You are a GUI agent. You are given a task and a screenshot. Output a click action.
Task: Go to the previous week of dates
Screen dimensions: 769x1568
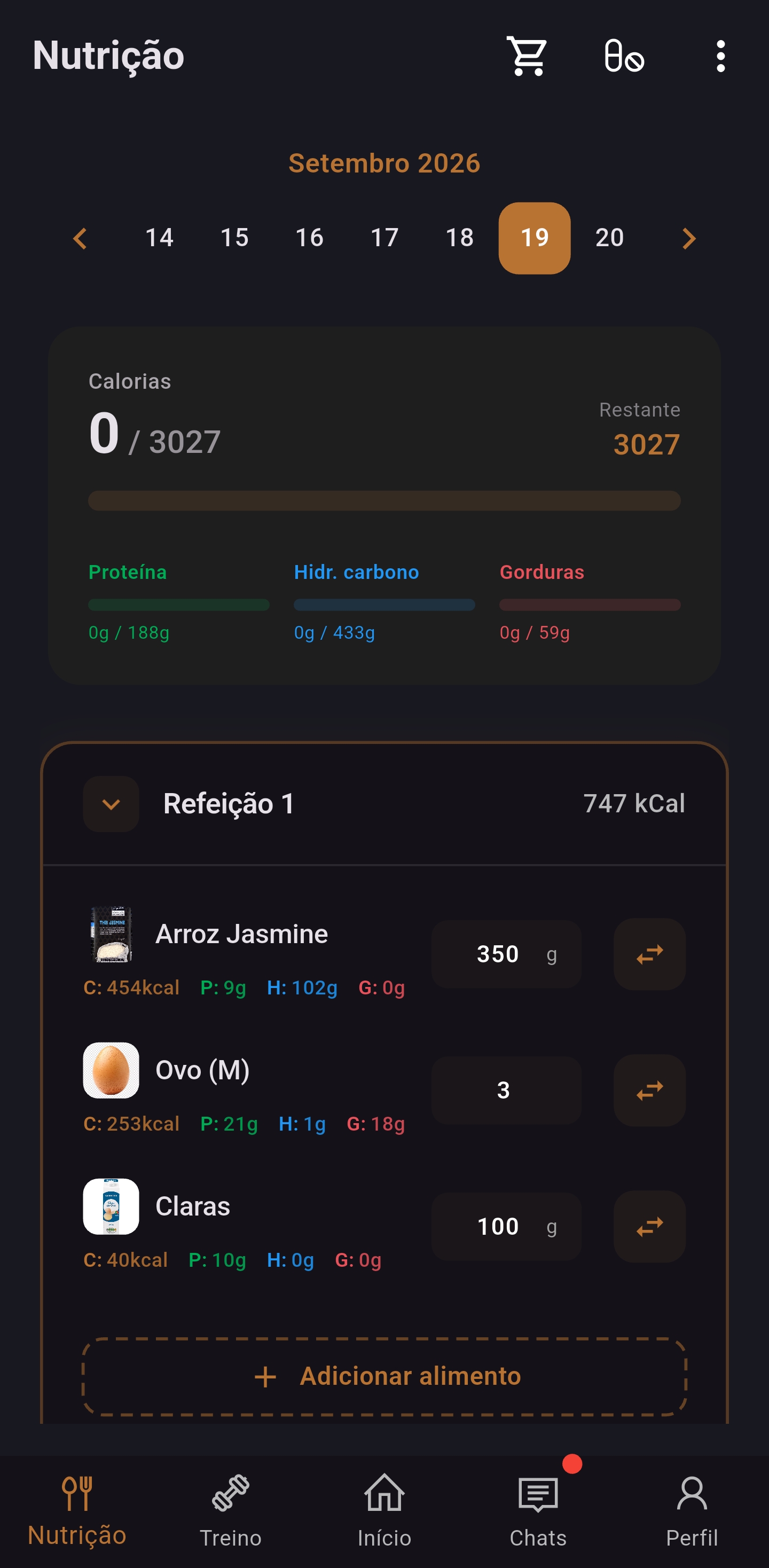pos(80,238)
